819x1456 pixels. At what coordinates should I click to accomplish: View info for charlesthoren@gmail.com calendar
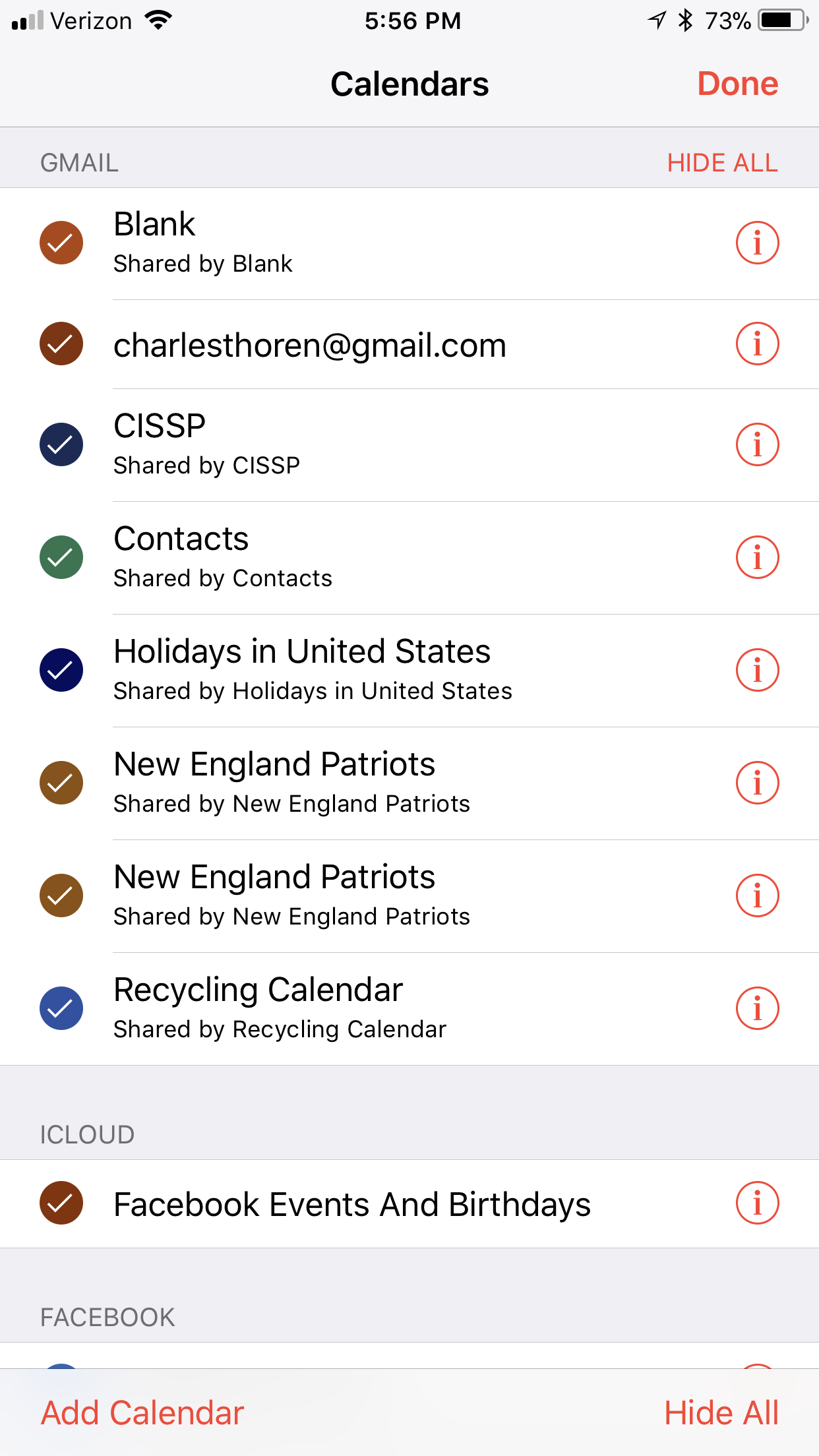(x=757, y=344)
